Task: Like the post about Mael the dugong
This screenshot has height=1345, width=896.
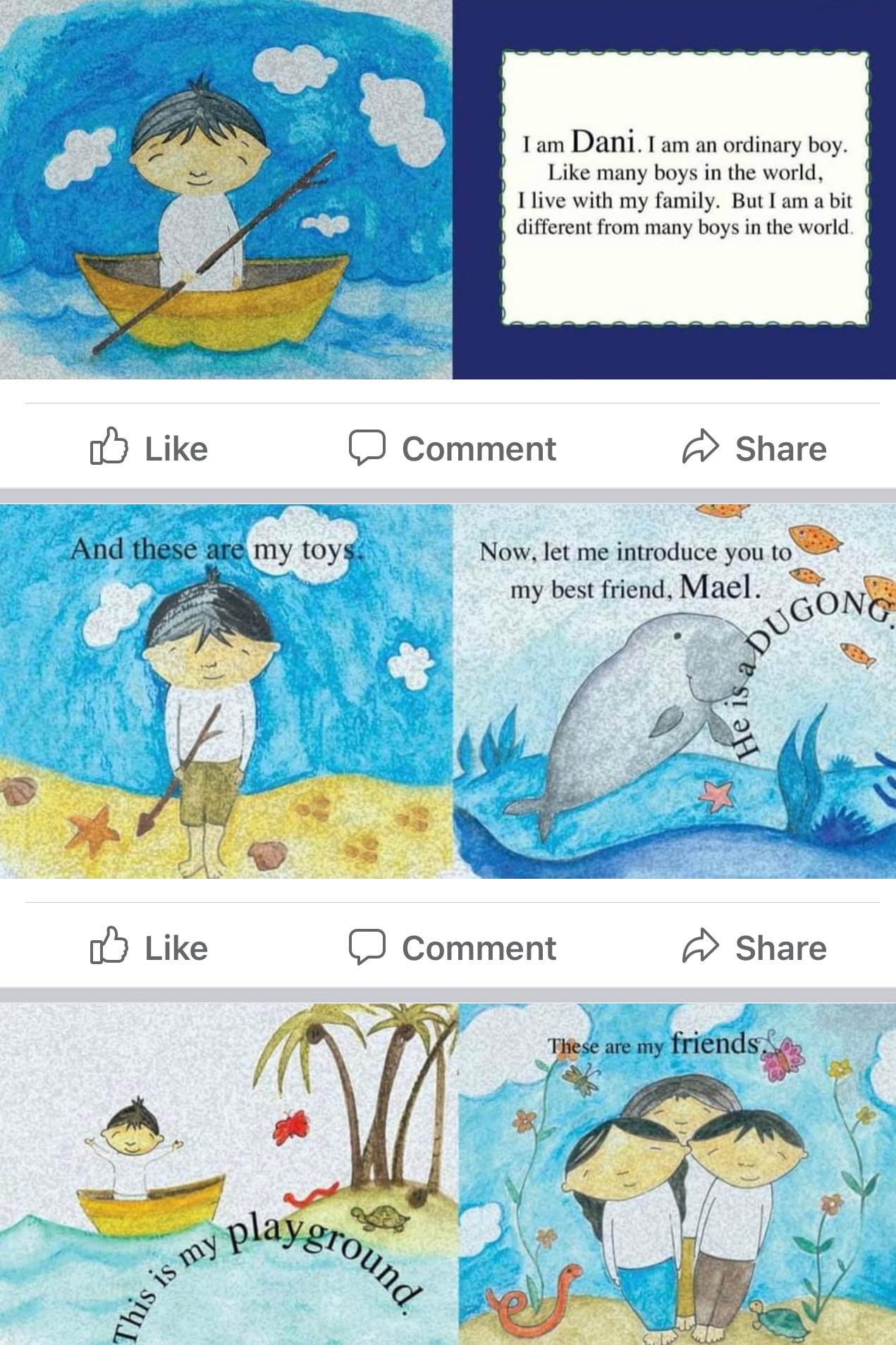Action: (149, 948)
